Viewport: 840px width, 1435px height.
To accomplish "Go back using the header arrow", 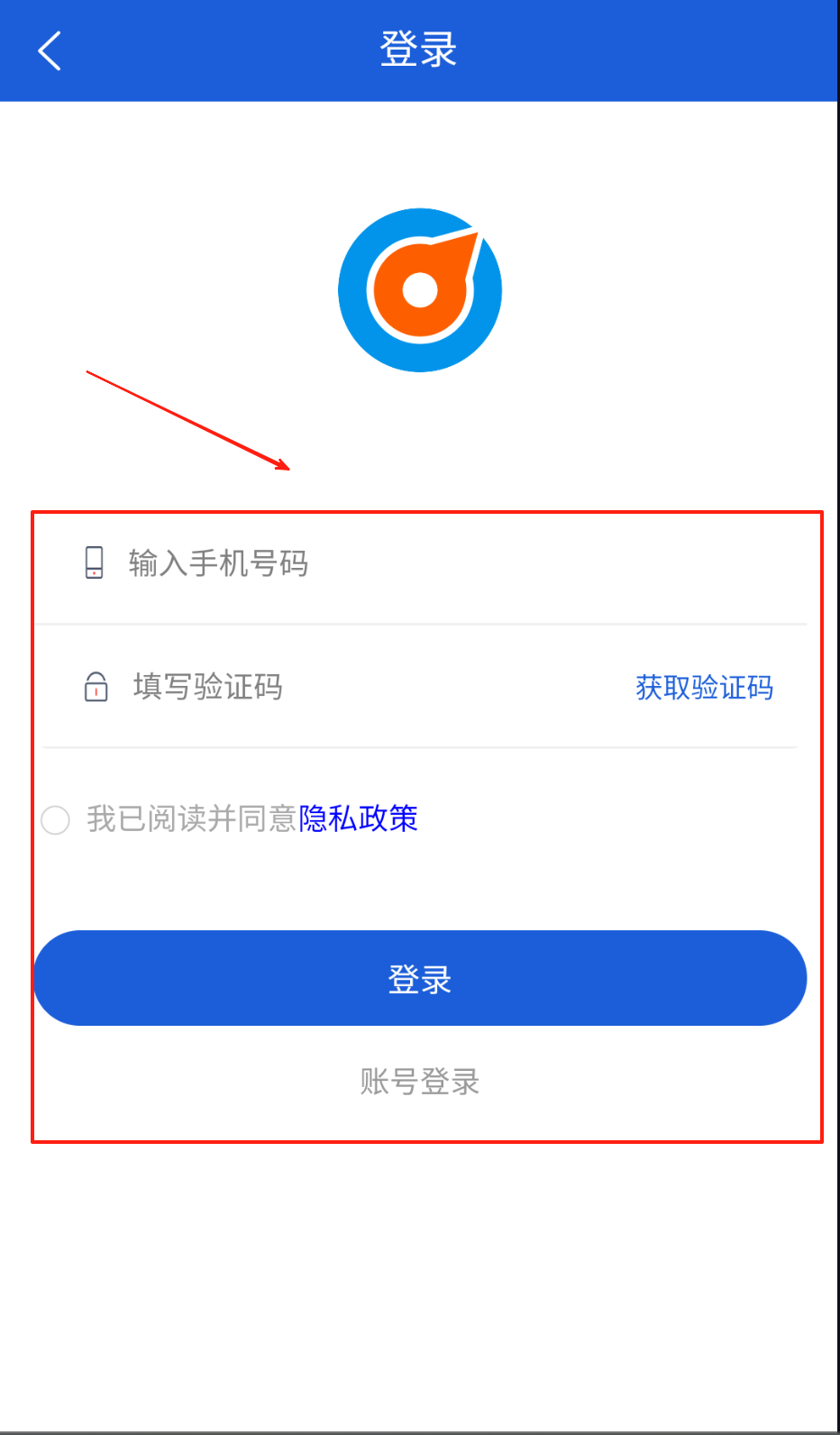I will (50, 50).
